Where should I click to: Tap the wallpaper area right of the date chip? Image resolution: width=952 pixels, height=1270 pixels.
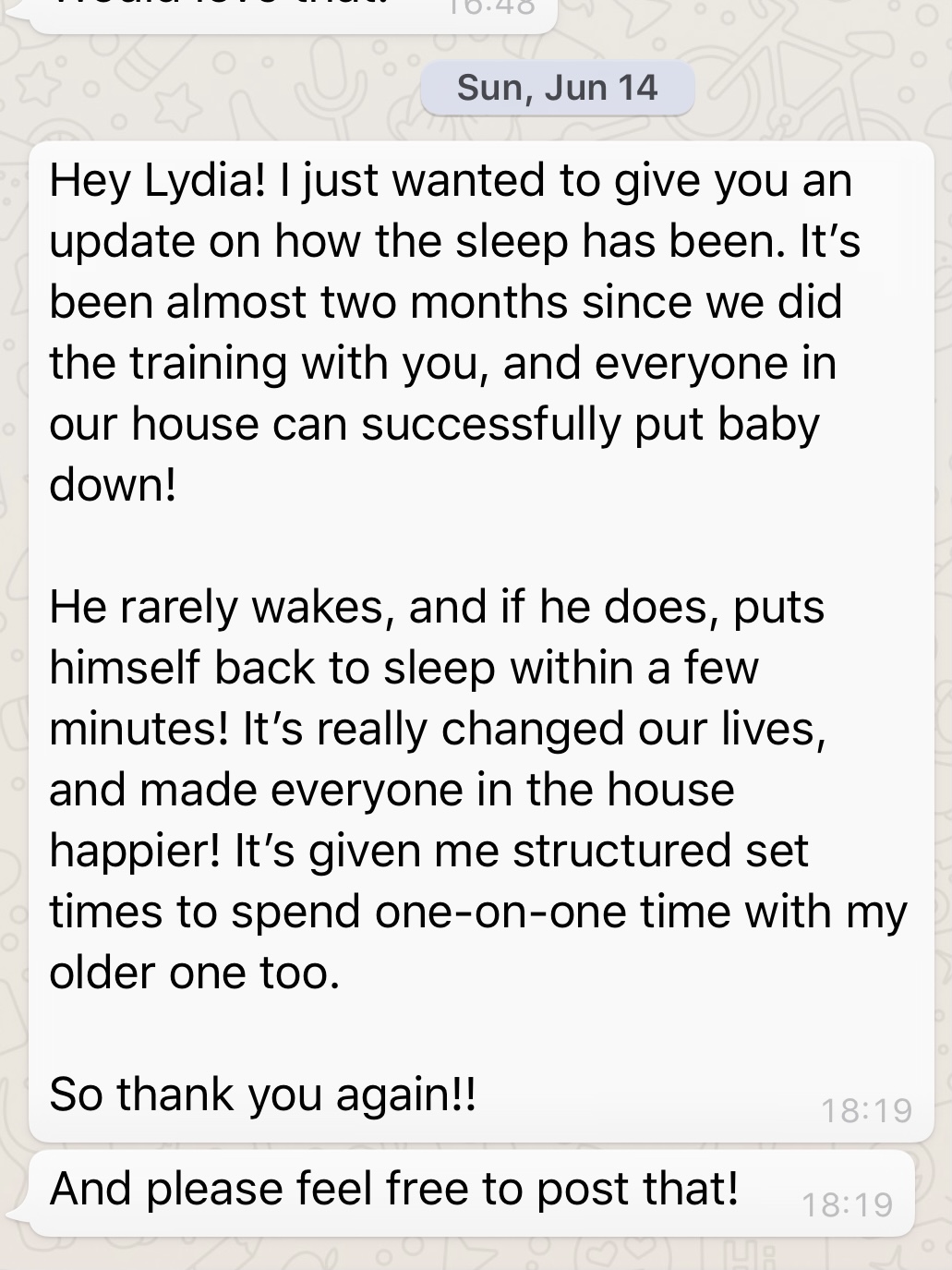click(x=813, y=88)
